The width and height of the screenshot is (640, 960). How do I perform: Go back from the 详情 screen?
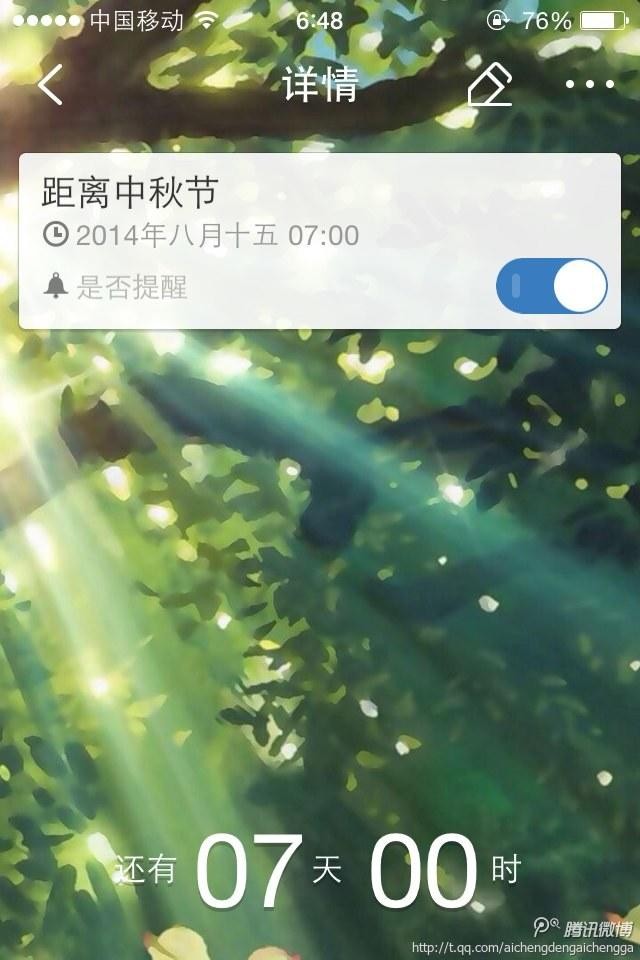coord(50,84)
